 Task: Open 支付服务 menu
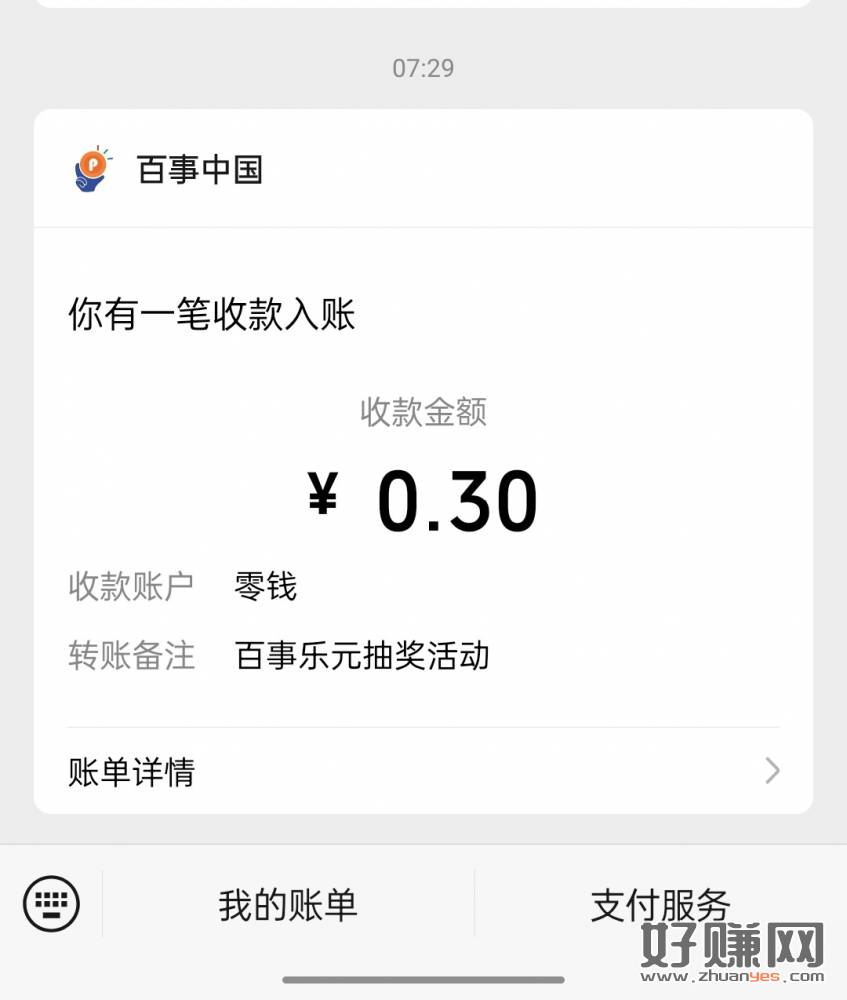pos(660,905)
